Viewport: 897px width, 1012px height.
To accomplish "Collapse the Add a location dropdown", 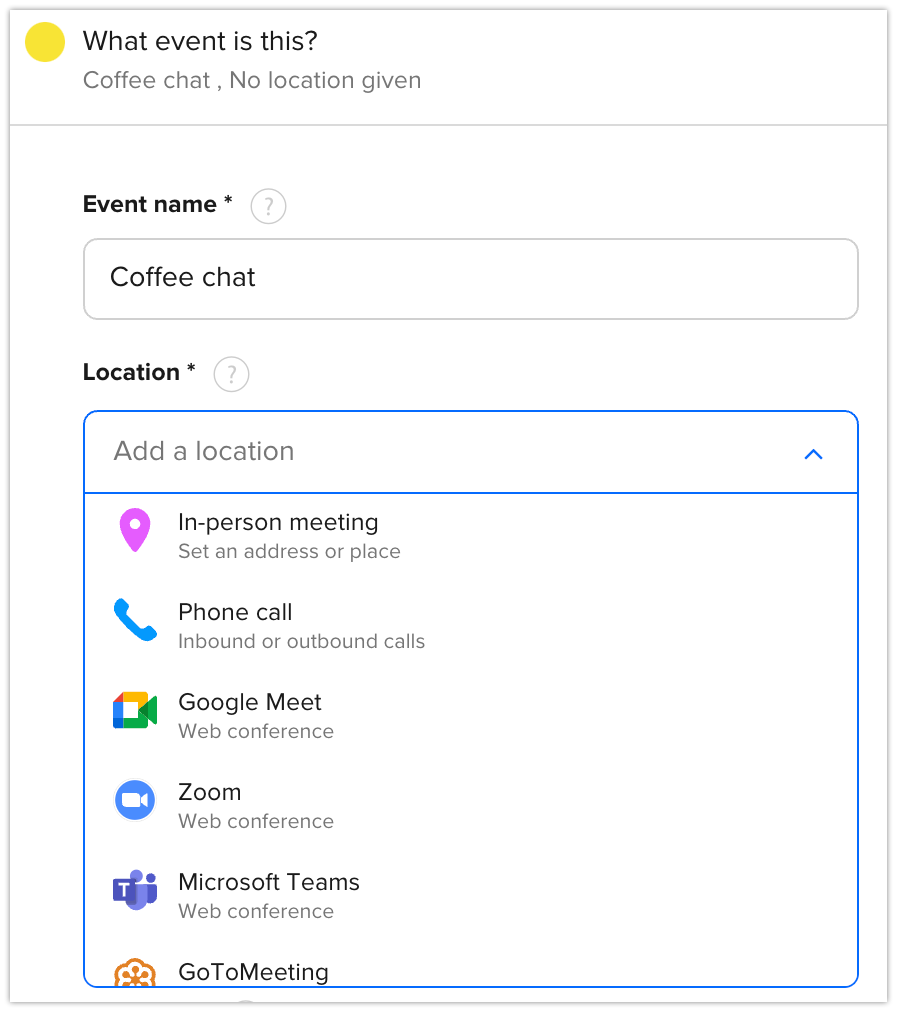I will click(x=813, y=453).
